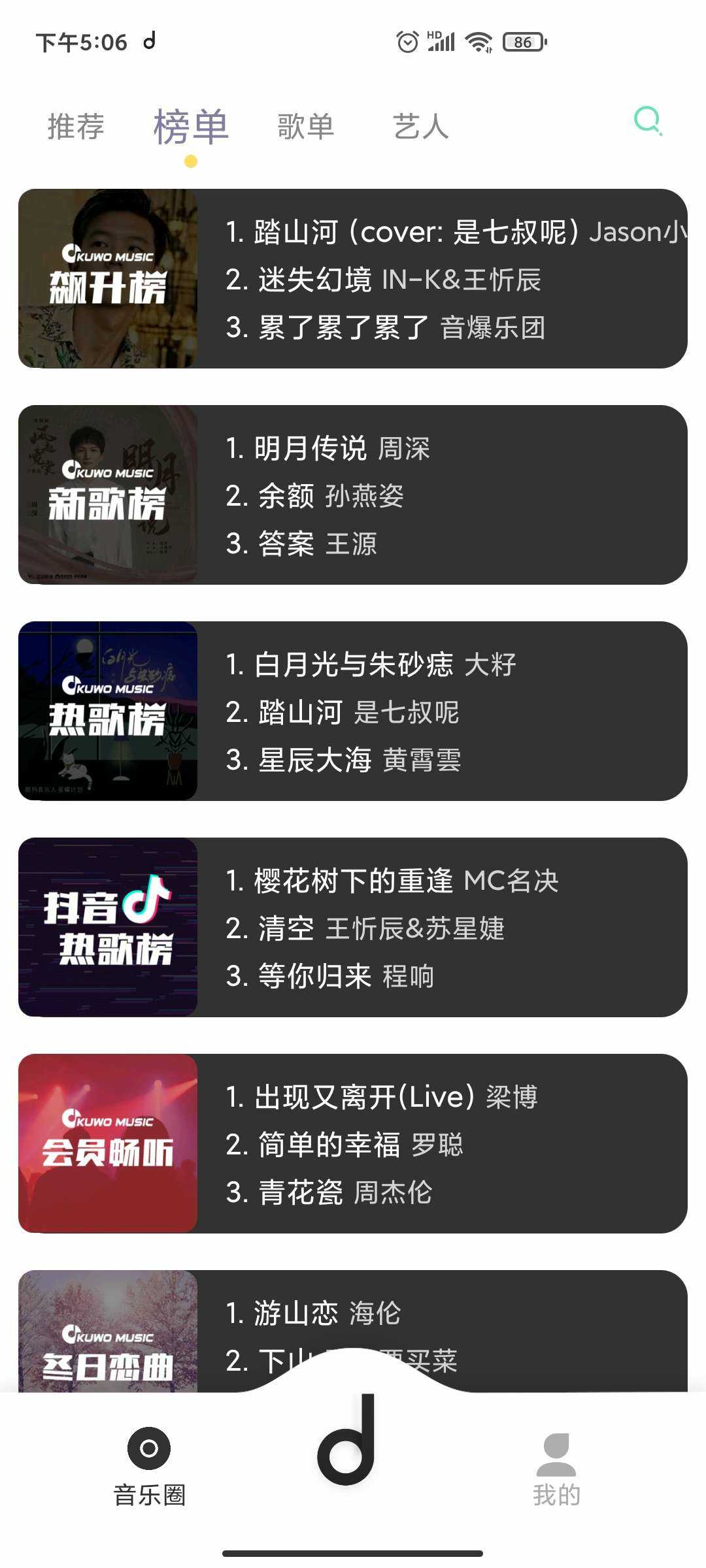Open the 会员畅听 chart card
Image resolution: width=706 pixels, height=1568 pixels.
tap(353, 1144)
